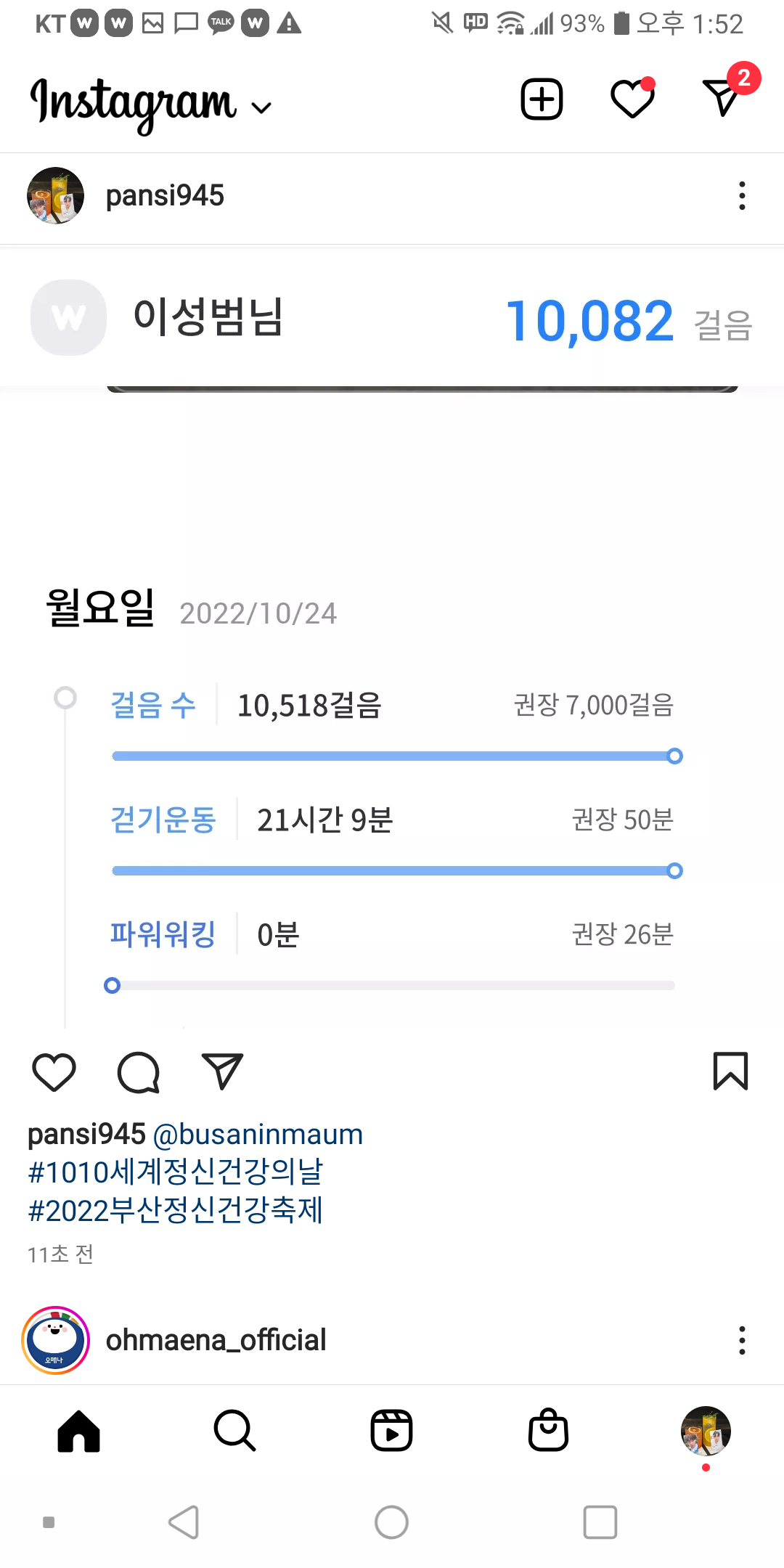
Task: Open activity notifications heart
Action: (632, 99)
